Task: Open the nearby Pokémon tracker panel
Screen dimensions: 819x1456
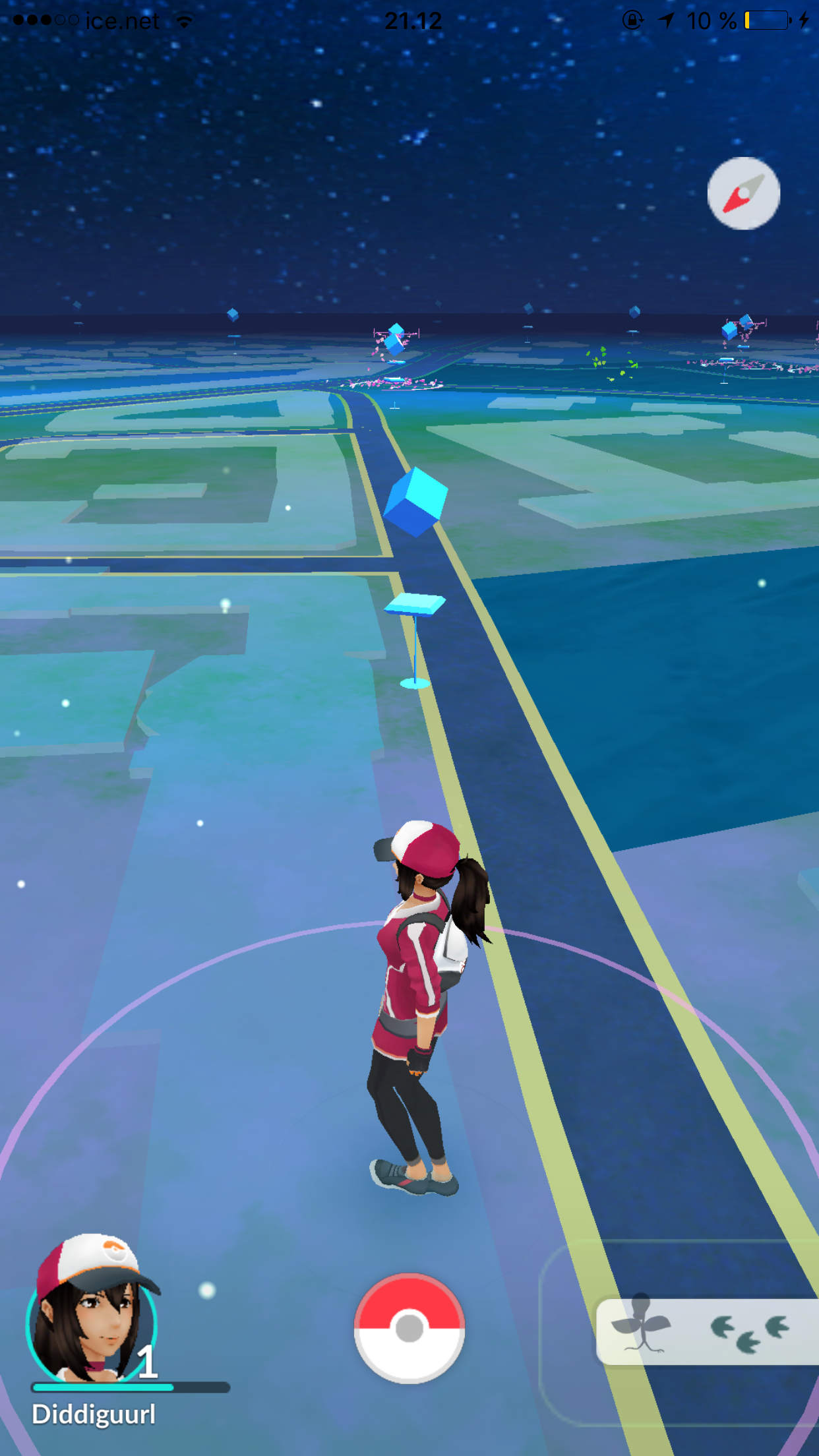Action: [x=707, y=1331]
